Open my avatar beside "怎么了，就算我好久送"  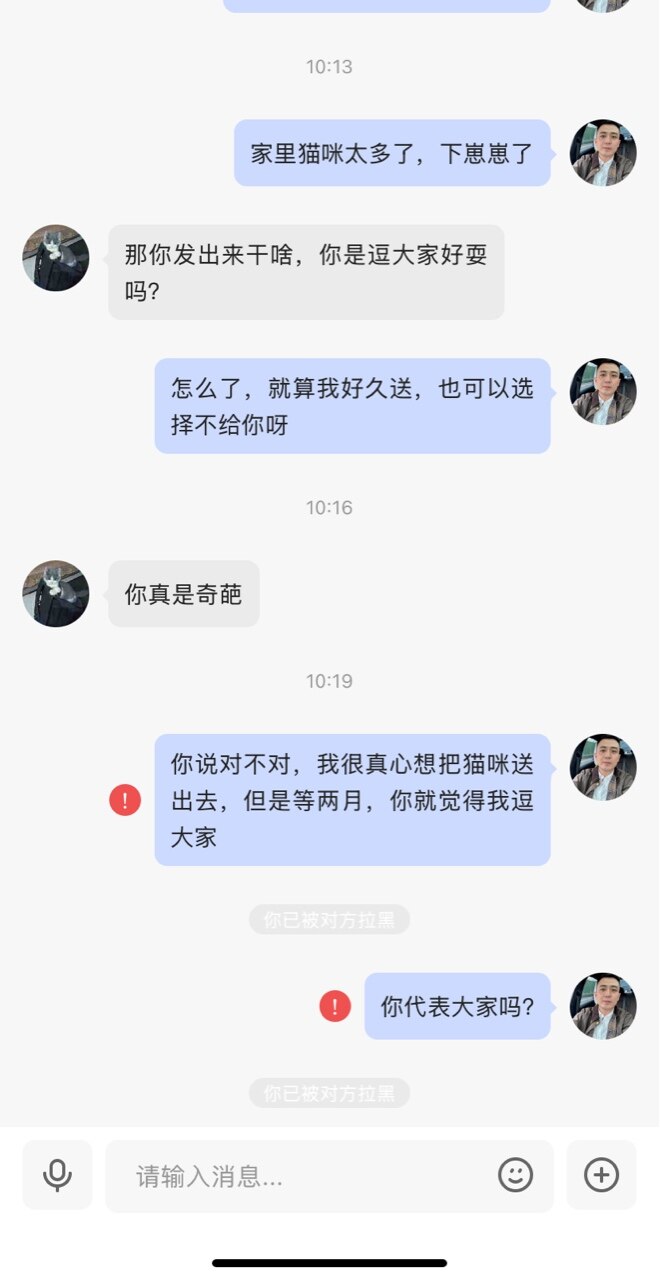click(x=603, y=392)
